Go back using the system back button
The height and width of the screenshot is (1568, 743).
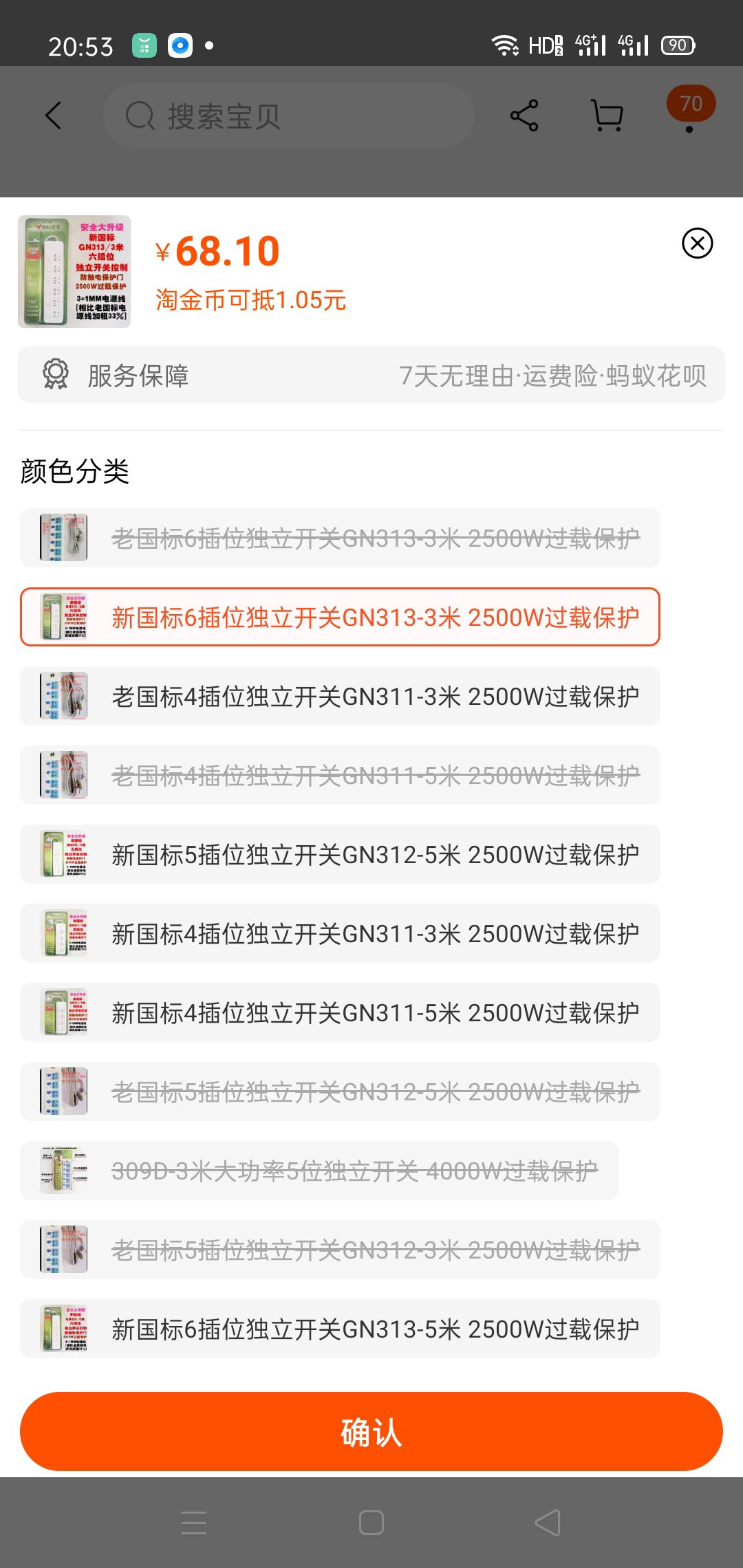548,1523
